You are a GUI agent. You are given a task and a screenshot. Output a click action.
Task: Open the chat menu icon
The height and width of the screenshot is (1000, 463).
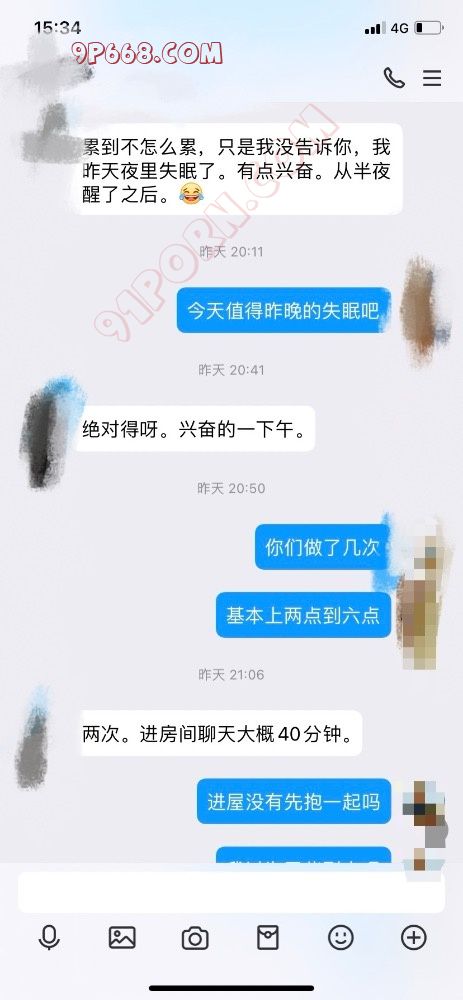coord(432,78)
